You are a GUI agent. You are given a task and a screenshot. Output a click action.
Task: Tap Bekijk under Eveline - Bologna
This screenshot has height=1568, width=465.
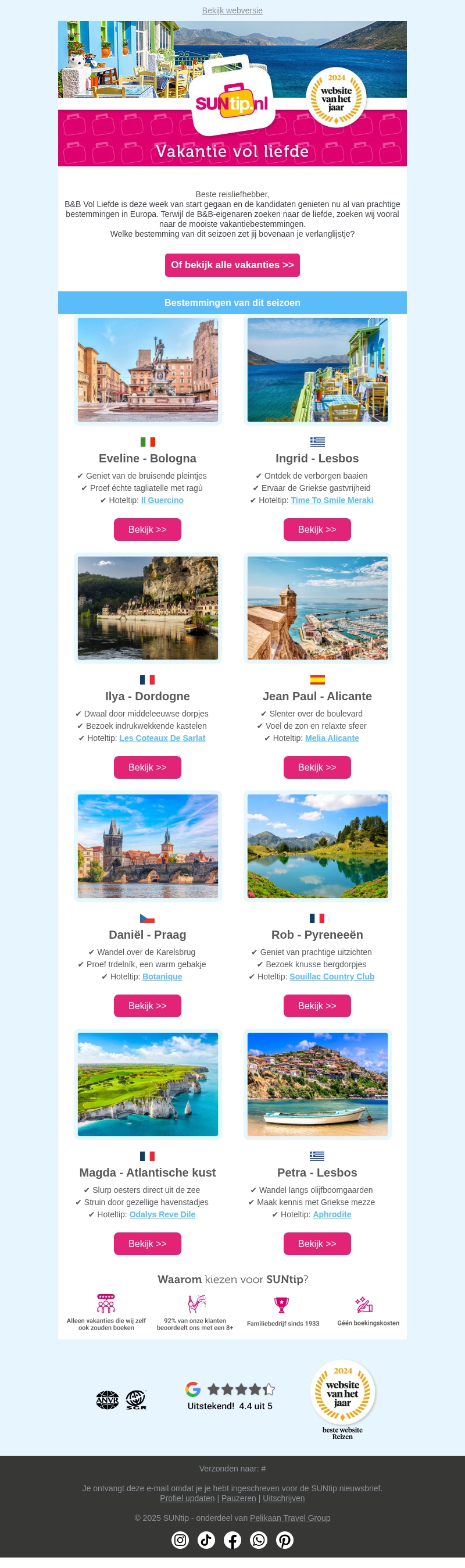(147, 530)
